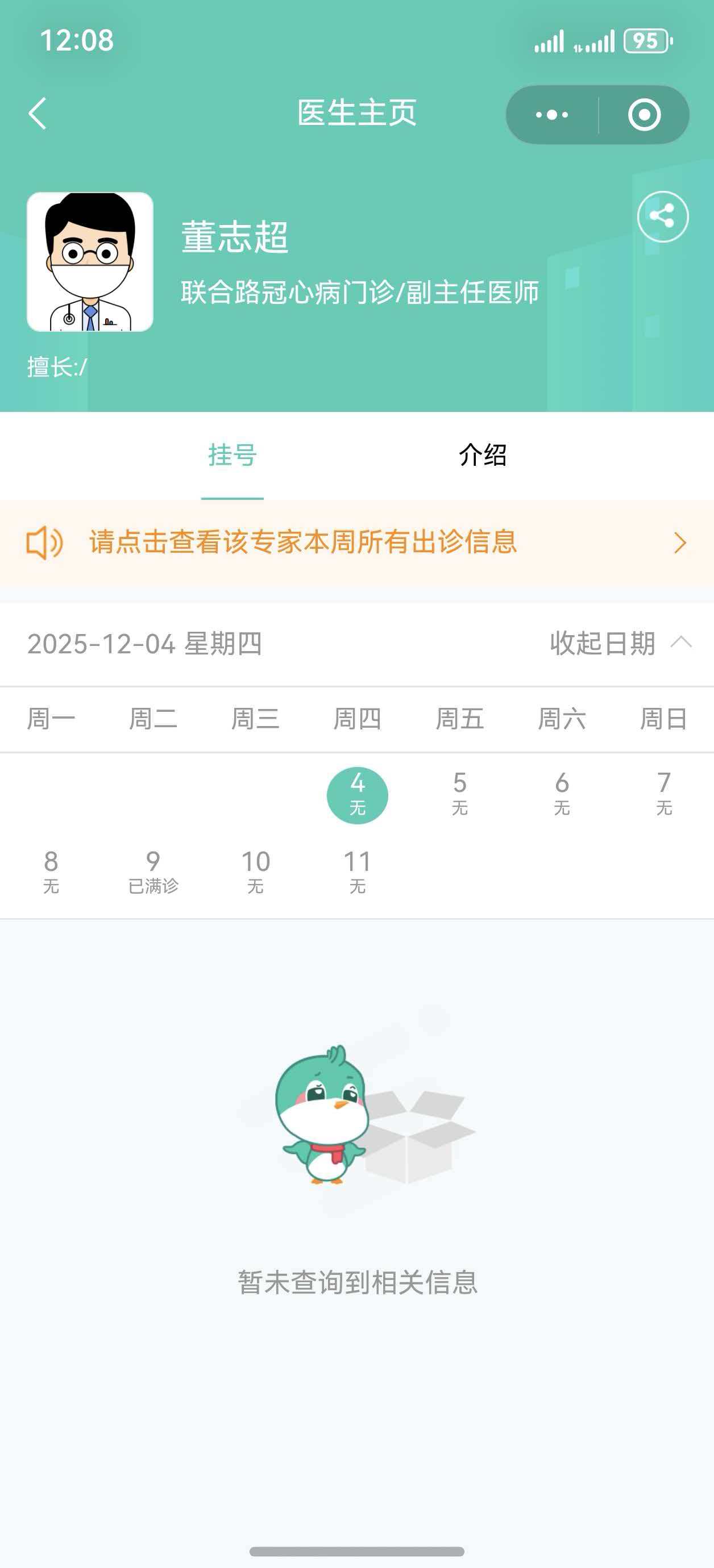Image resolution: width=714 pixels, height=1568 pixels.
Task: Go back from the doctor homepage
Action: pyautogui.click(x=38, y=114)
